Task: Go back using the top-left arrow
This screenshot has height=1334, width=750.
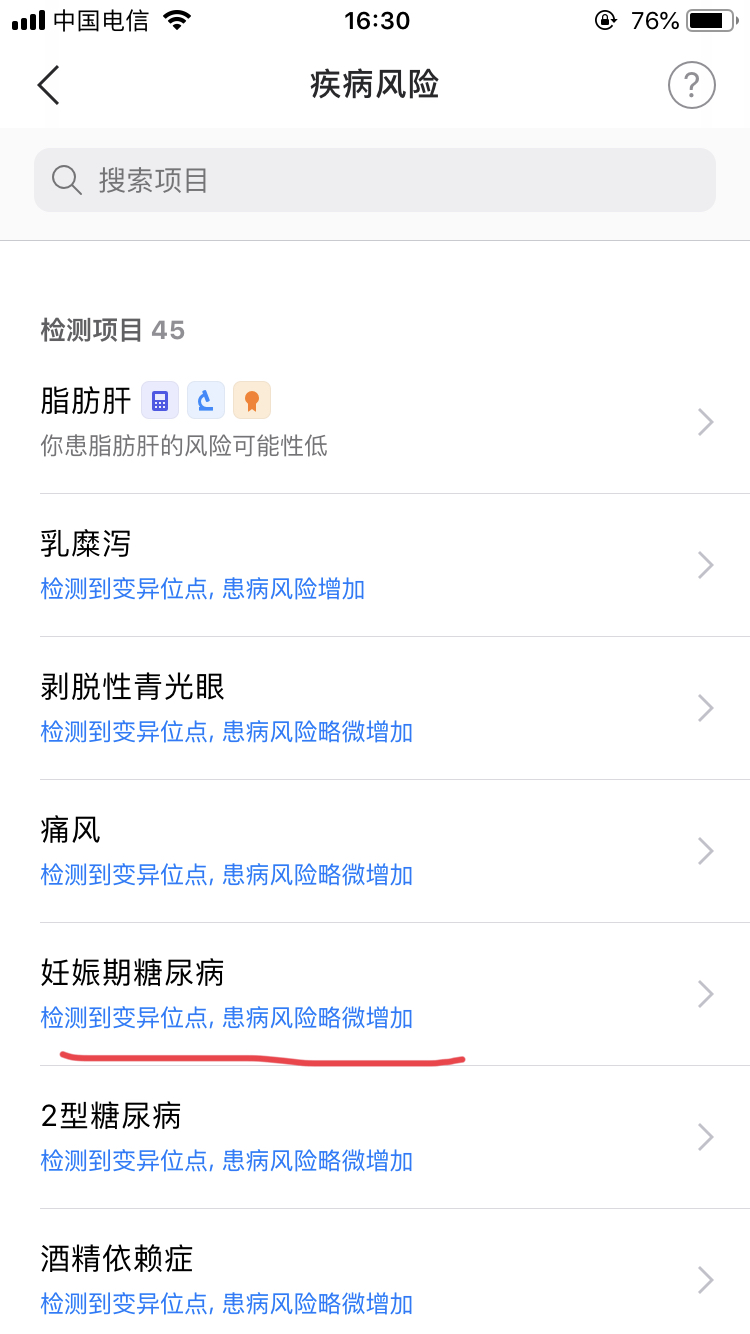Action: click(x=48, y=85)
